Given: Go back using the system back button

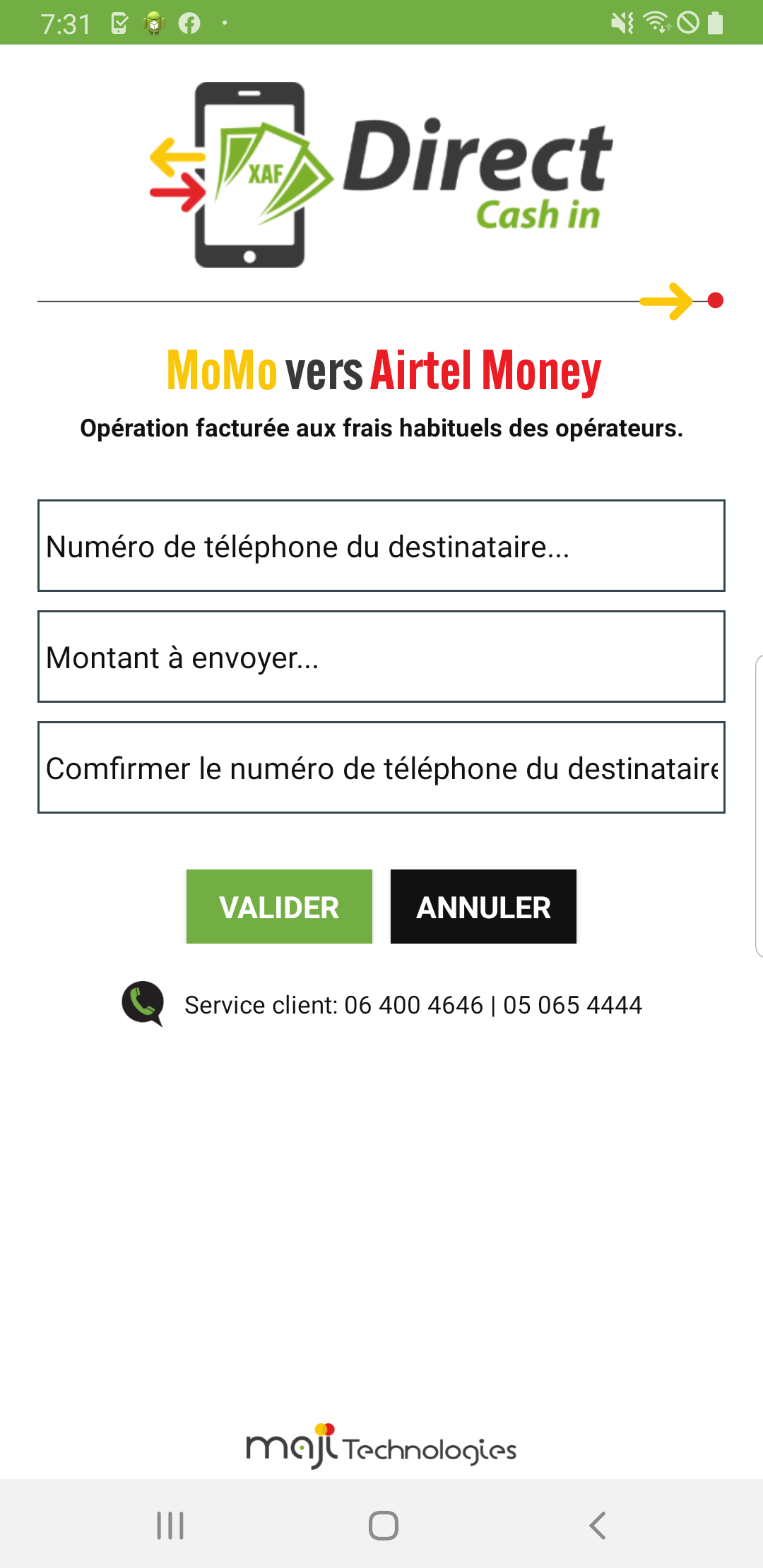Looking at the screenshot, I should pyautogui.click(x=598, y=1526).
